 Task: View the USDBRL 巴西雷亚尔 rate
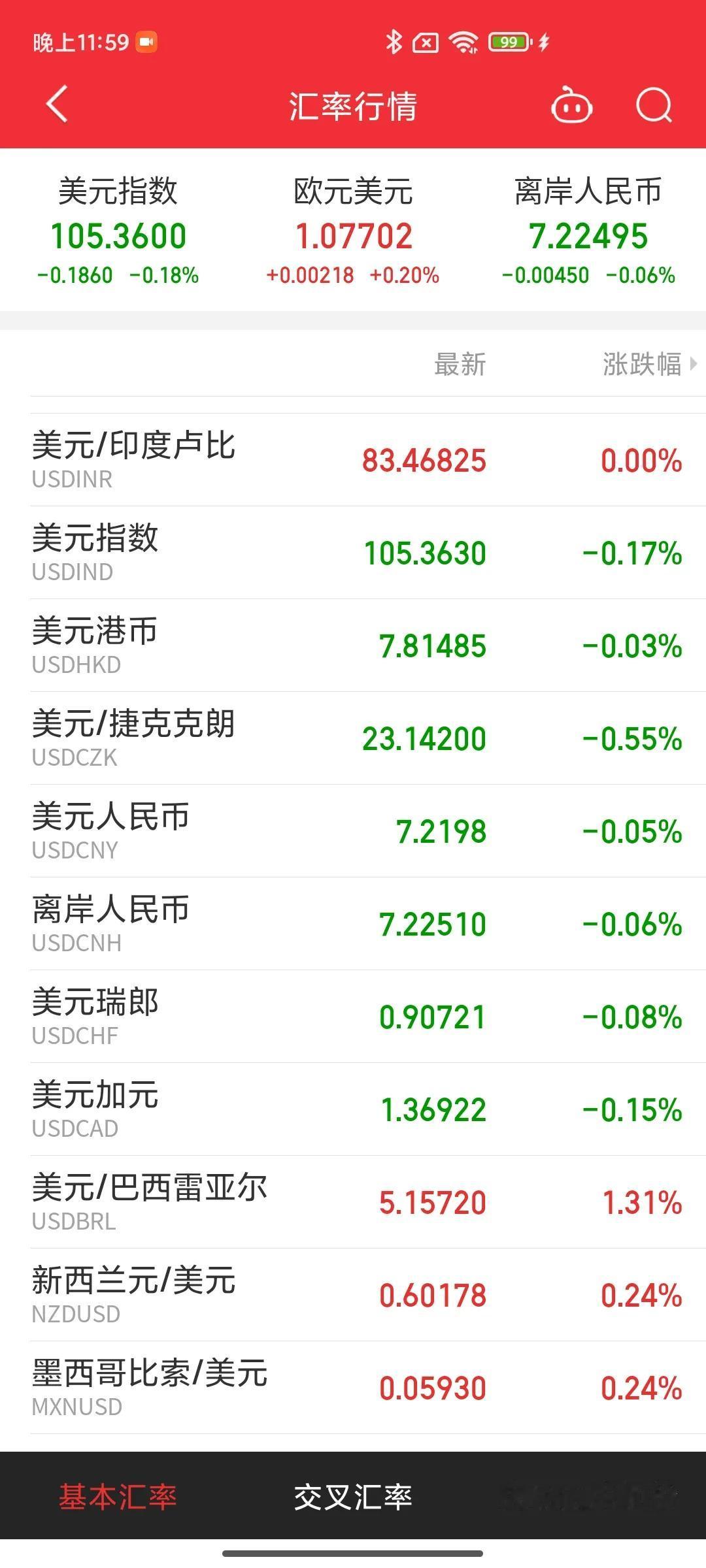353,1202
